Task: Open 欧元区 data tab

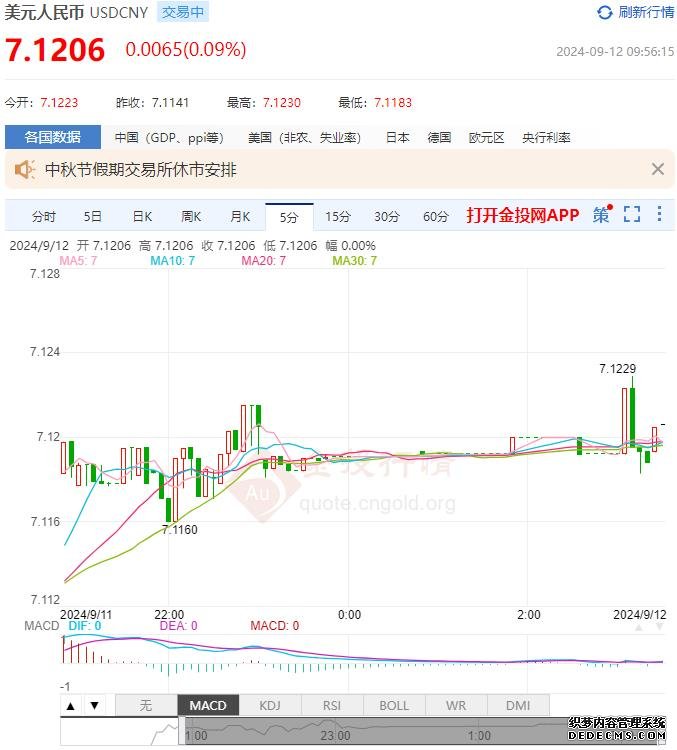Action: click(x=486, y=137)
